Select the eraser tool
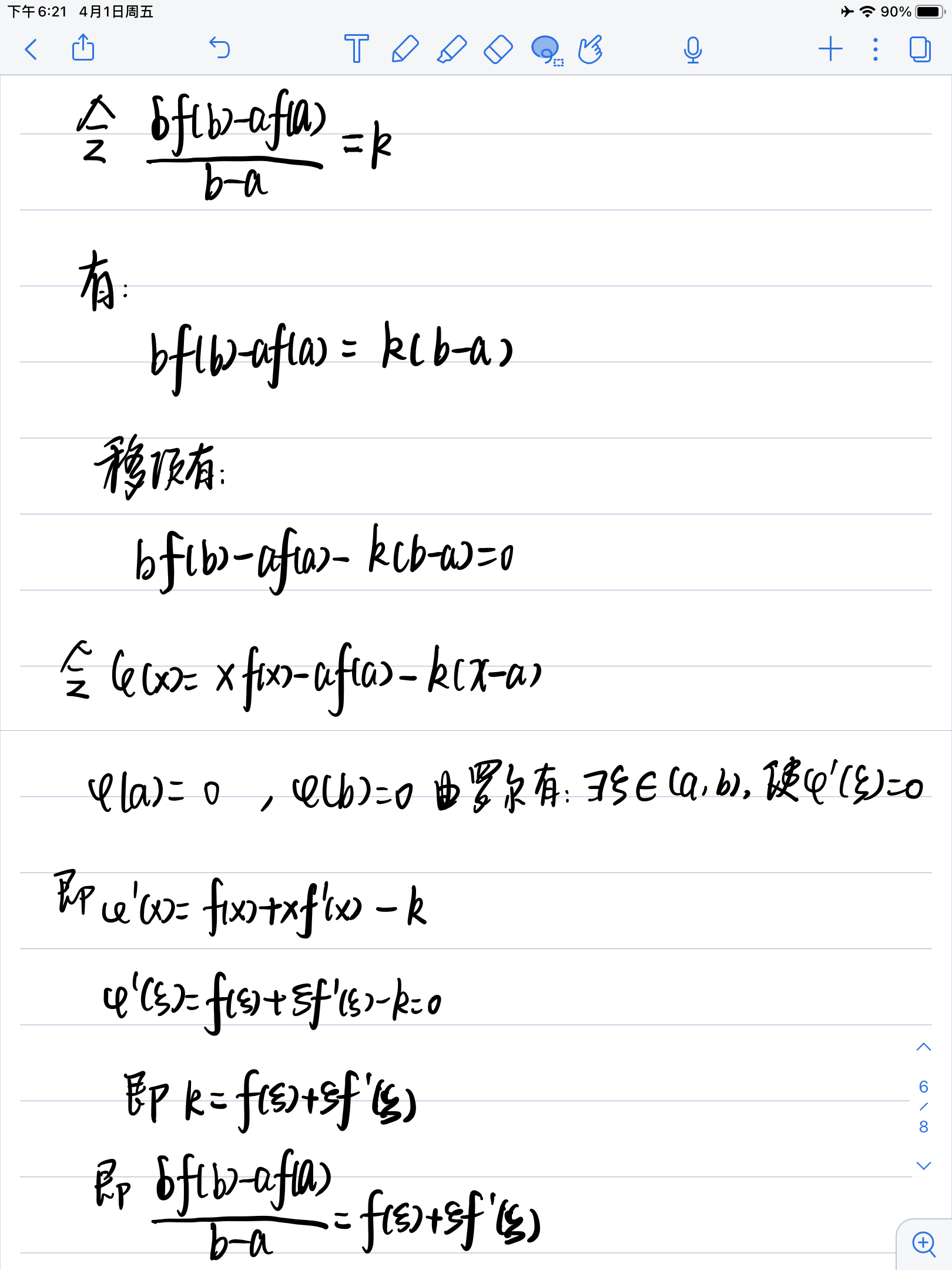The height and width of the screenshot is (1270, 952). 498,49
